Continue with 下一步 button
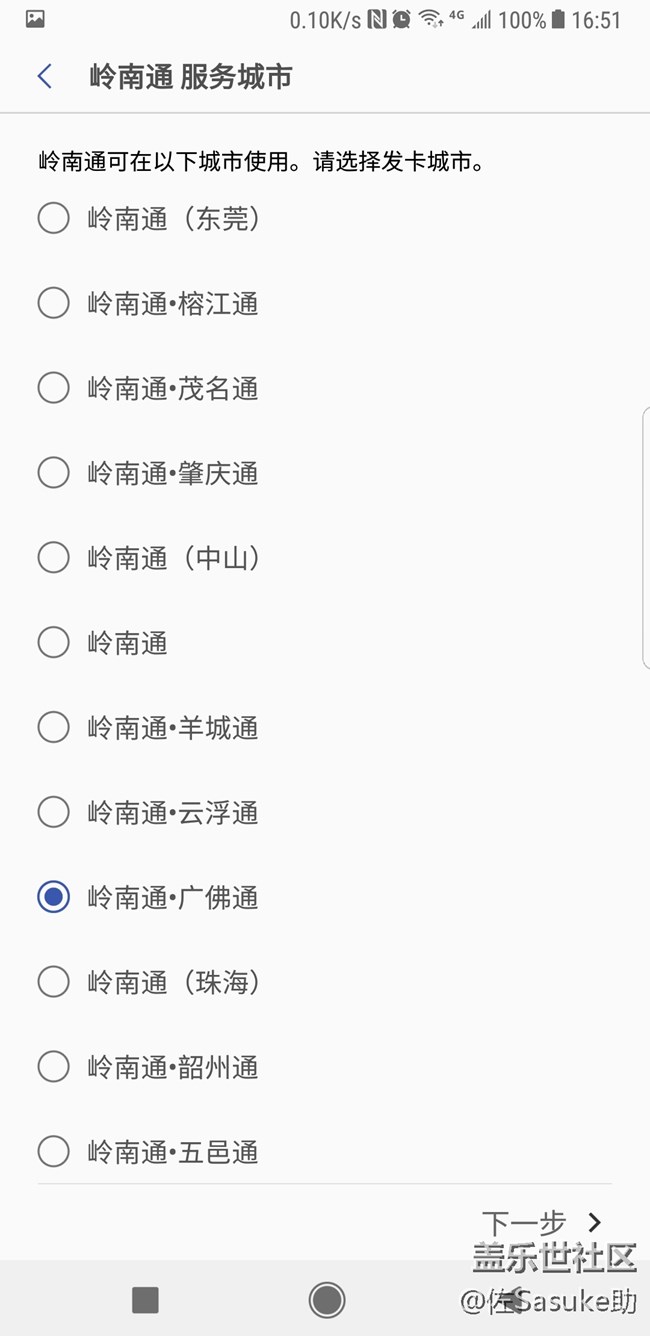The width and height of the screenshot is (650, 1336). coord(542,1222)
